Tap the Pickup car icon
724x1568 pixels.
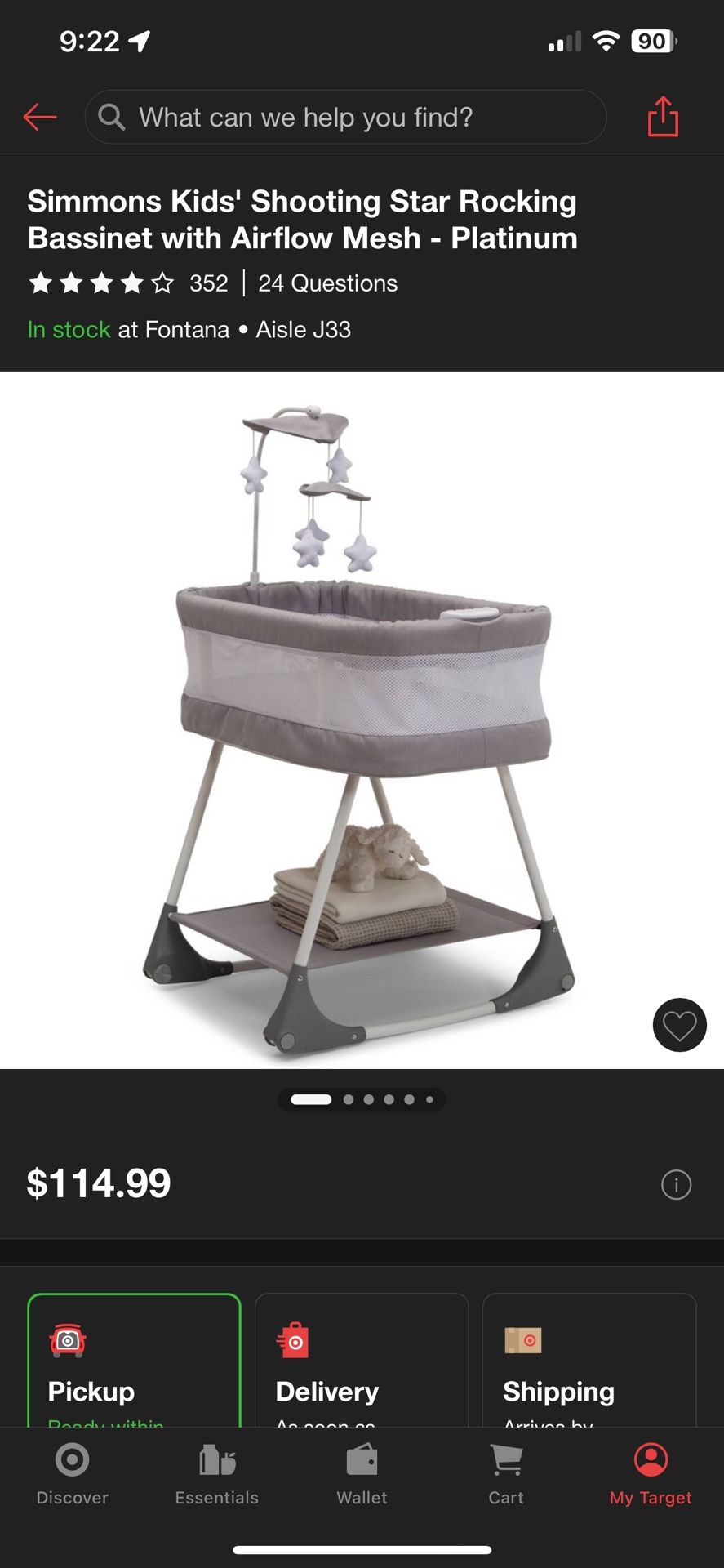(70, 1340)
